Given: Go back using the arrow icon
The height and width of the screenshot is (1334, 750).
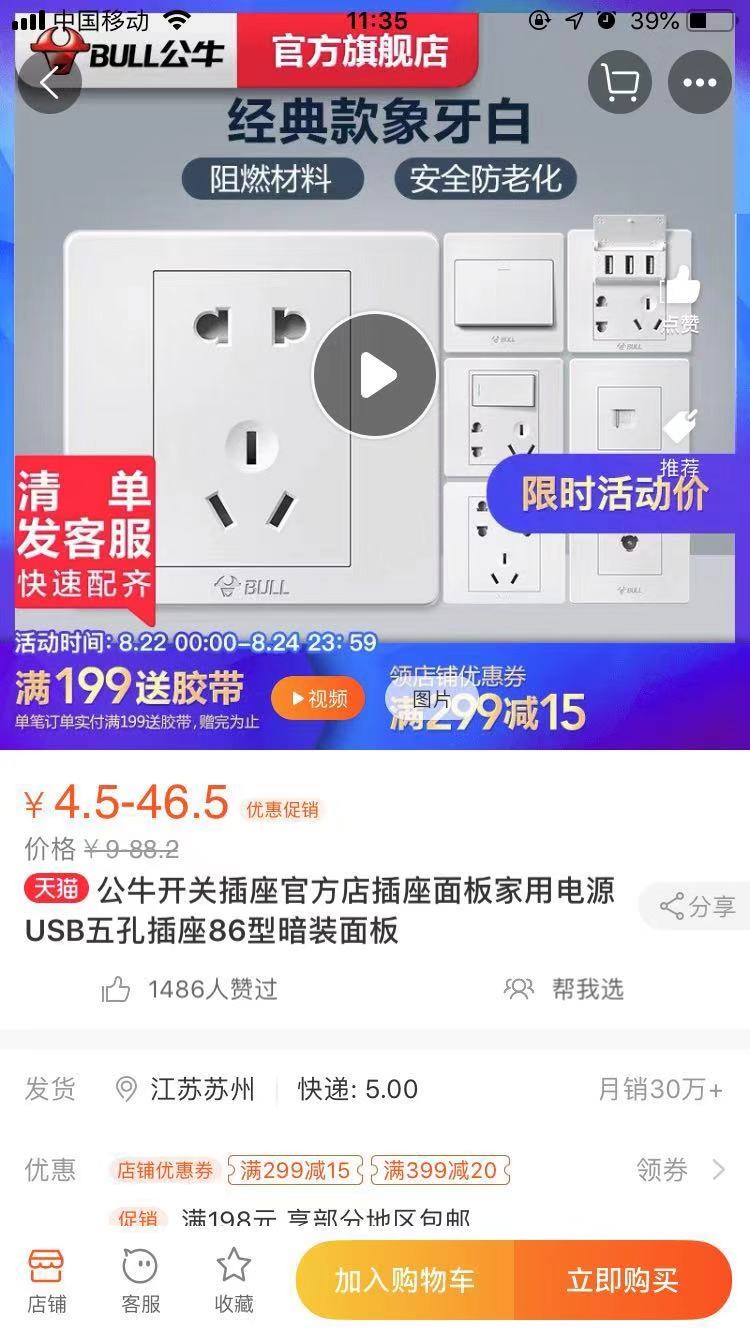Looking at the screenshot, I should click(x=48, y=83).
